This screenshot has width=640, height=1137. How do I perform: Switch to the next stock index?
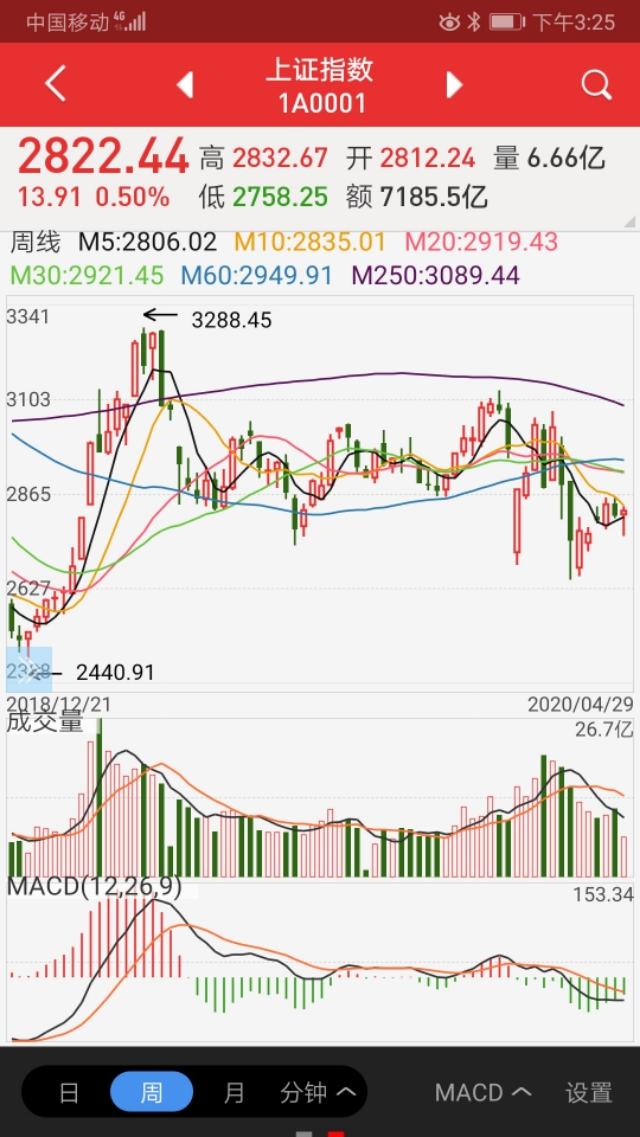(x=454, y=85)
